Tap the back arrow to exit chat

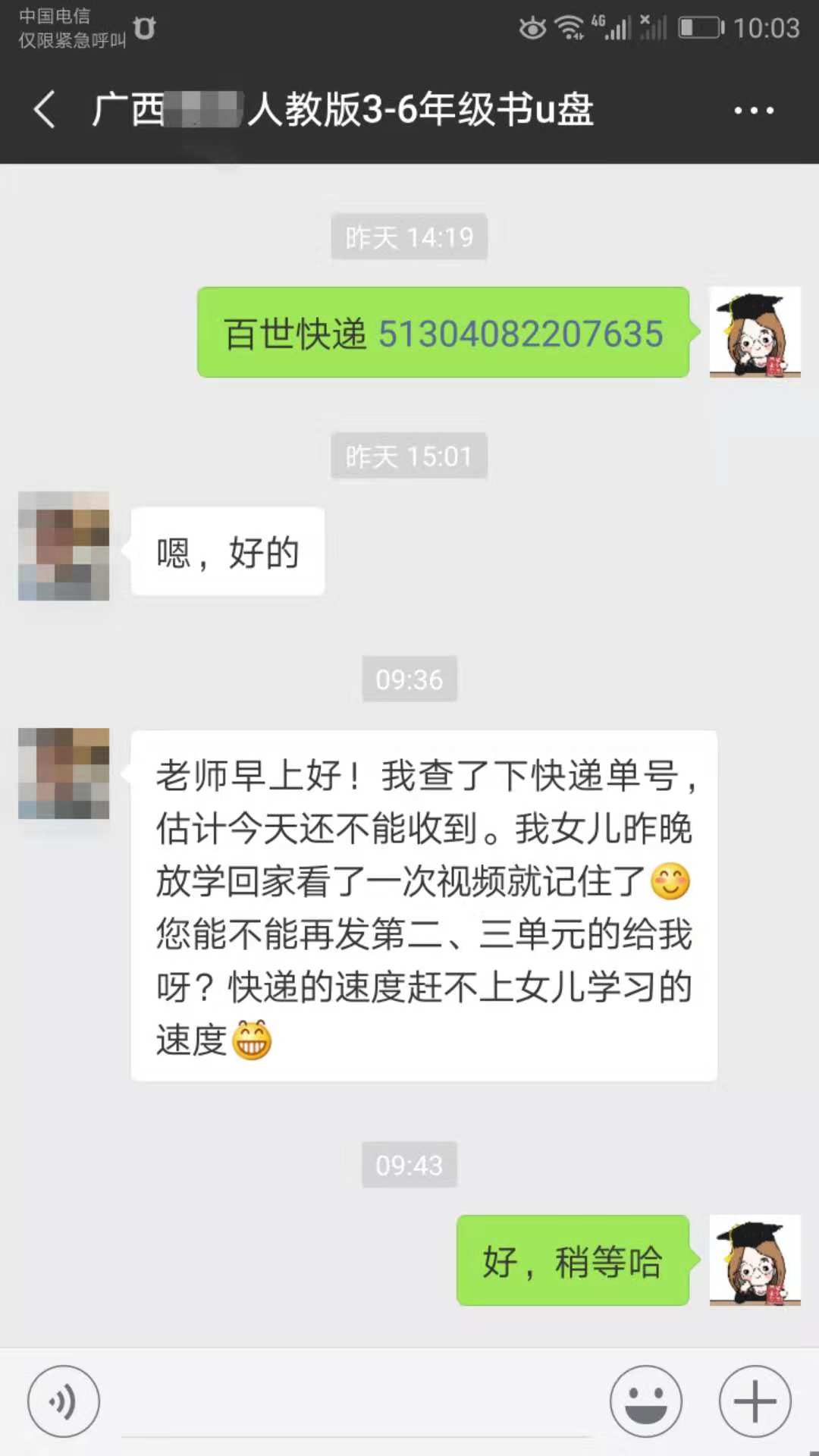pos(43,109)
